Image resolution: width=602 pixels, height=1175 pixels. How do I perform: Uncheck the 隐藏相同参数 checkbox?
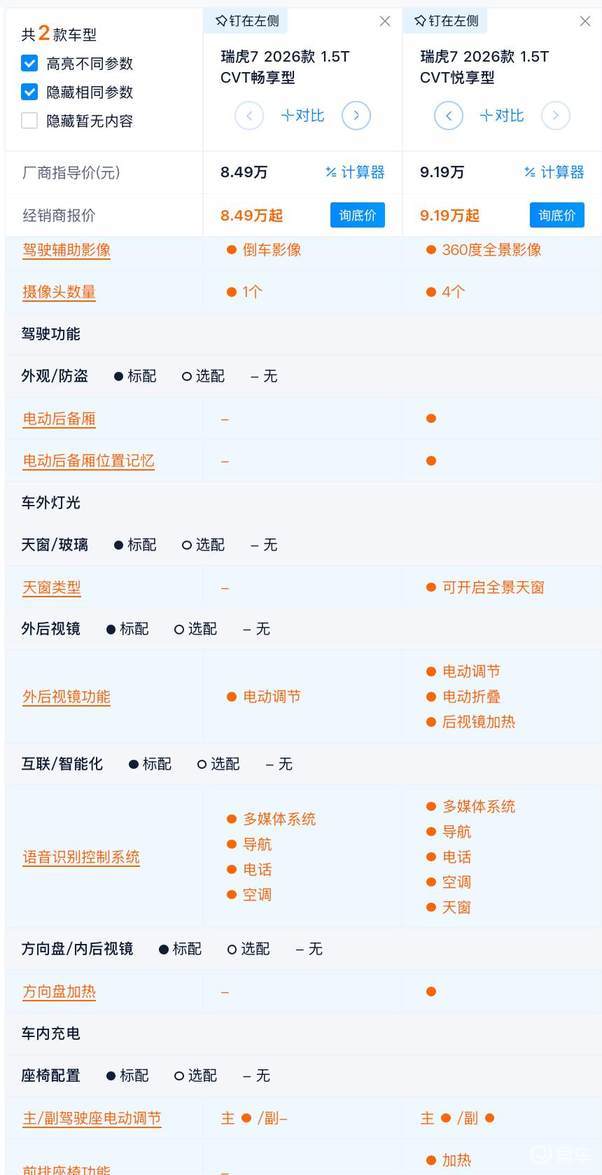point(30,92)
